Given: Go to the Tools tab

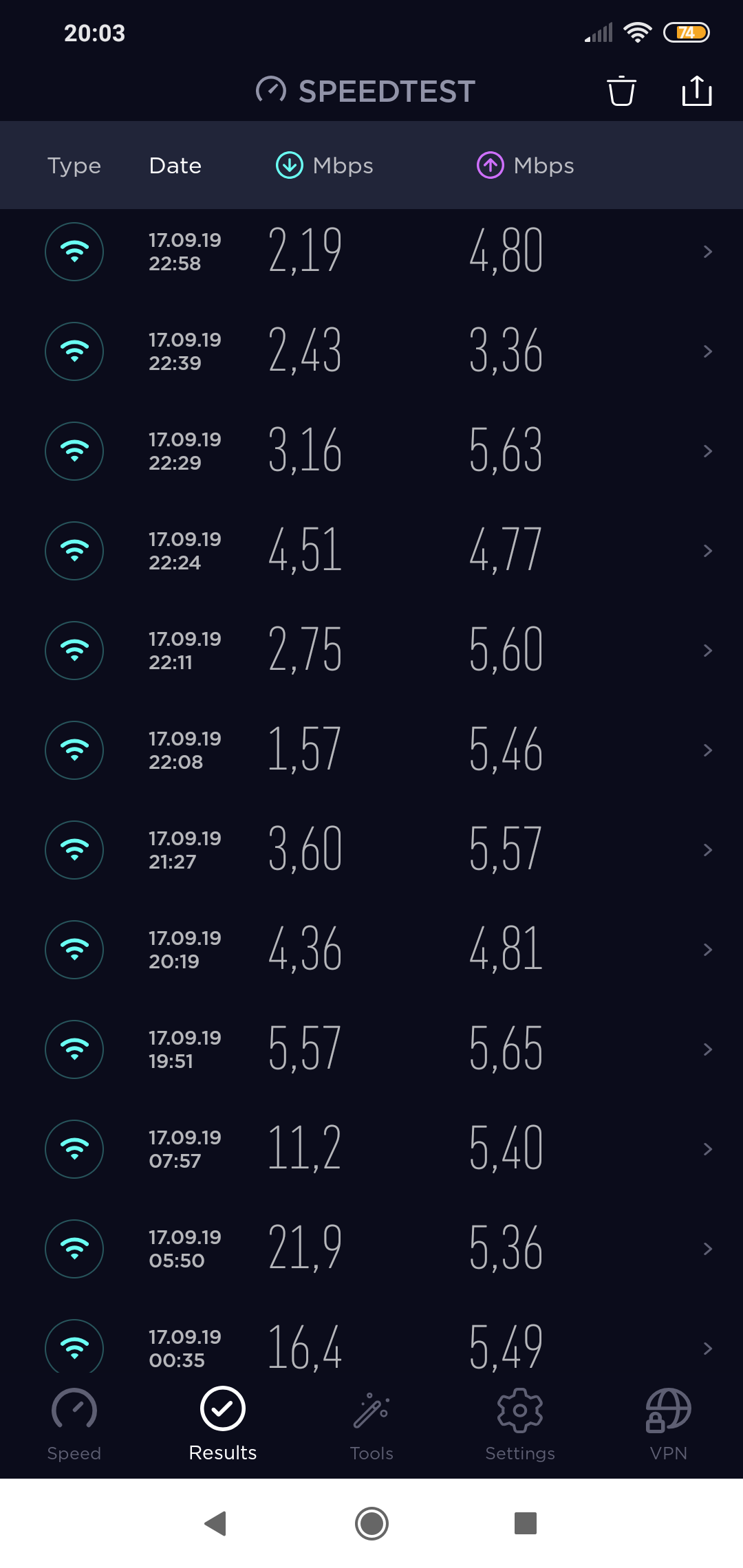Looking at the screenshot, I should coord(371,1425).
